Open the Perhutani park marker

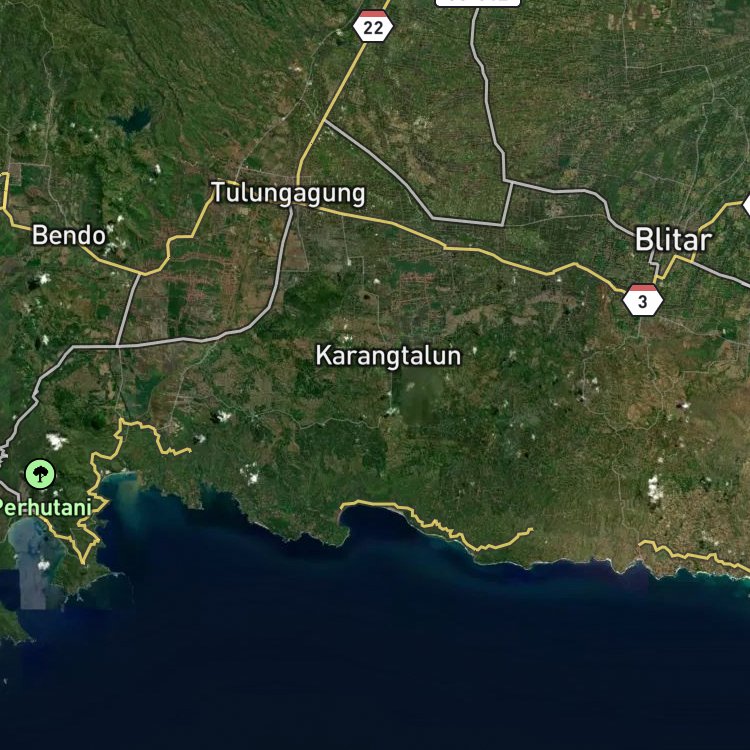click(40, 474)
